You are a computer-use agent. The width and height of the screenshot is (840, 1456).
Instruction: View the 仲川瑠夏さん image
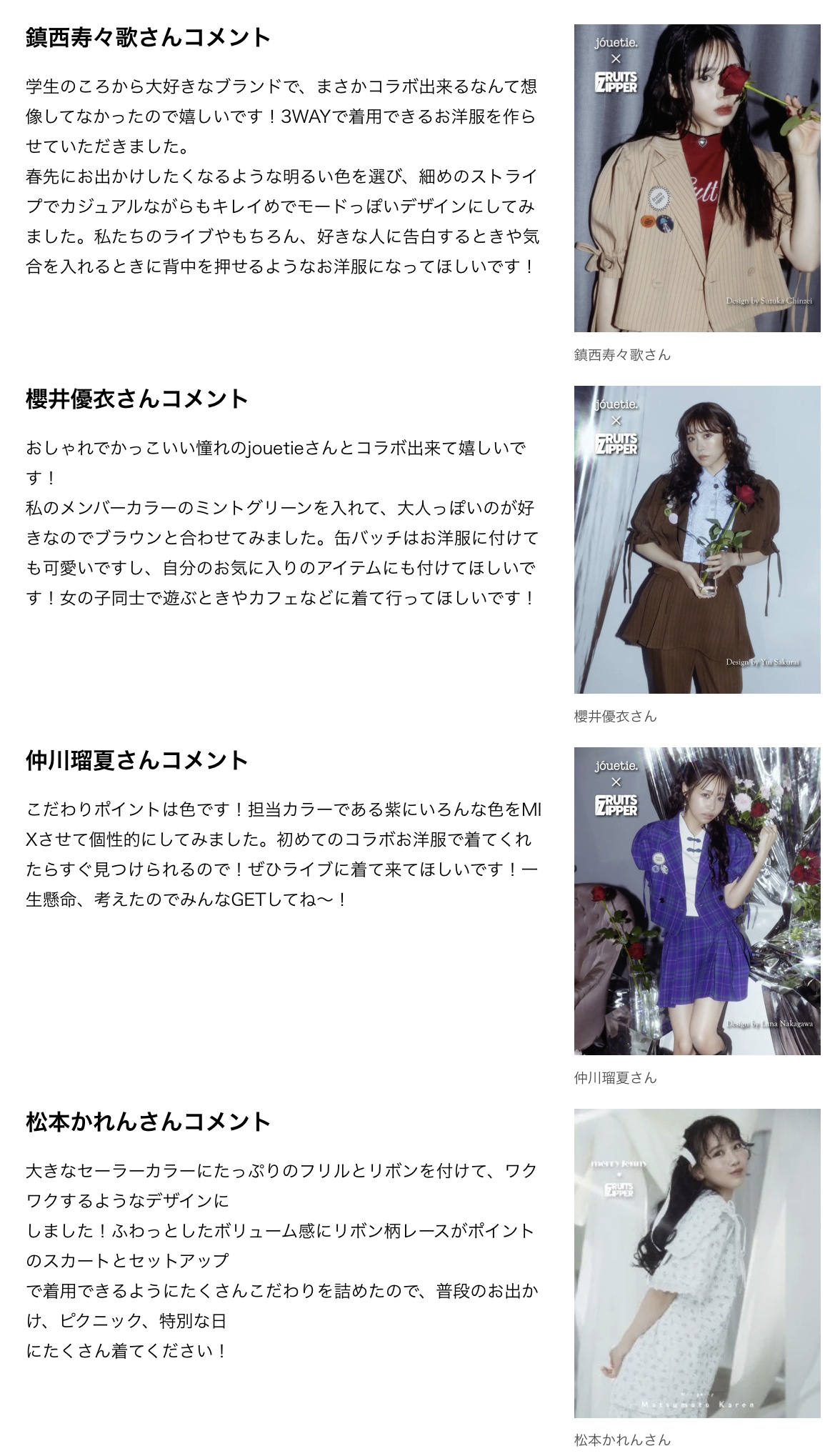(x=696, y=901)
